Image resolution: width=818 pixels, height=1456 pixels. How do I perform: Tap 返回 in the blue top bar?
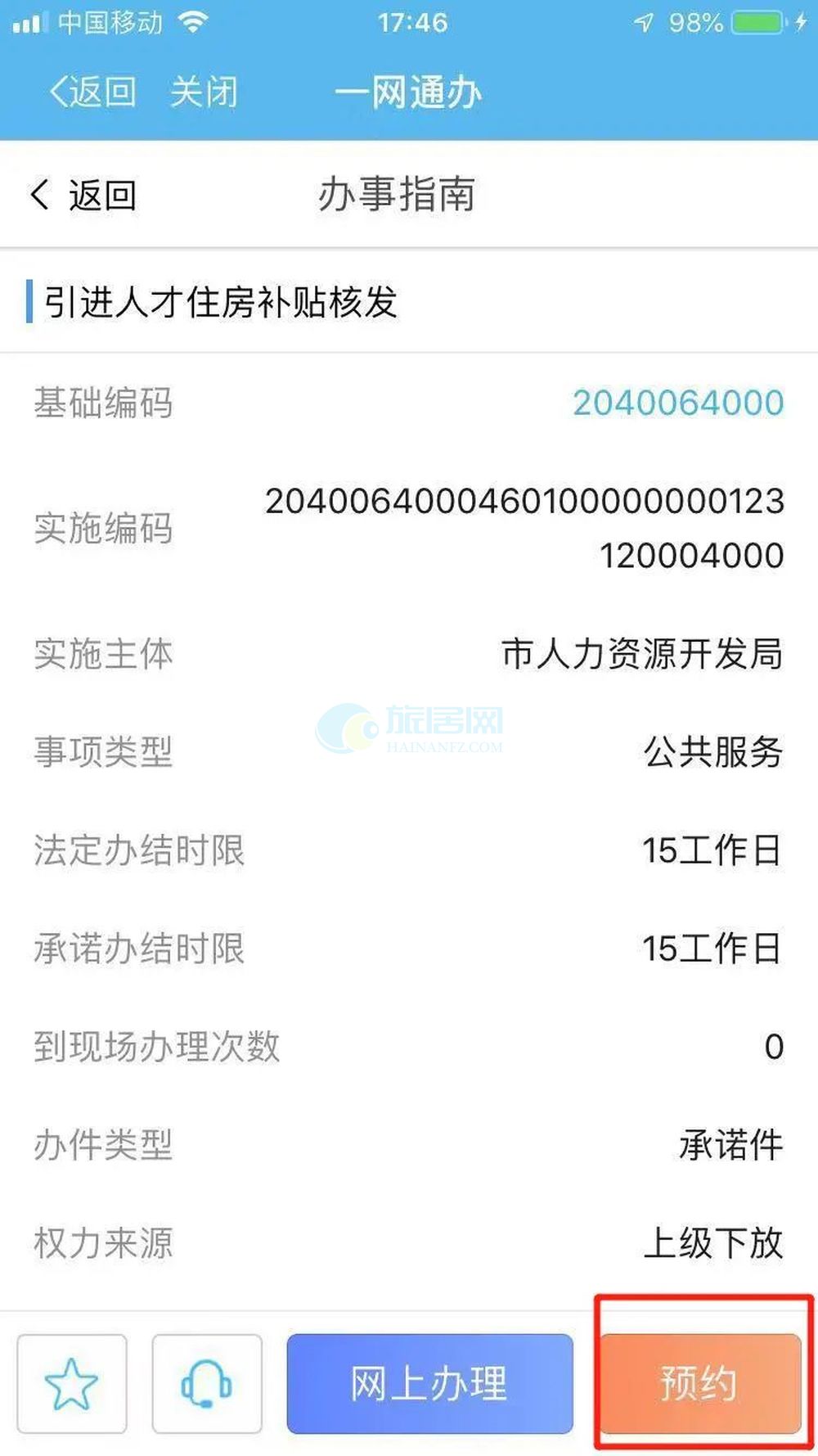pos(92,92)
